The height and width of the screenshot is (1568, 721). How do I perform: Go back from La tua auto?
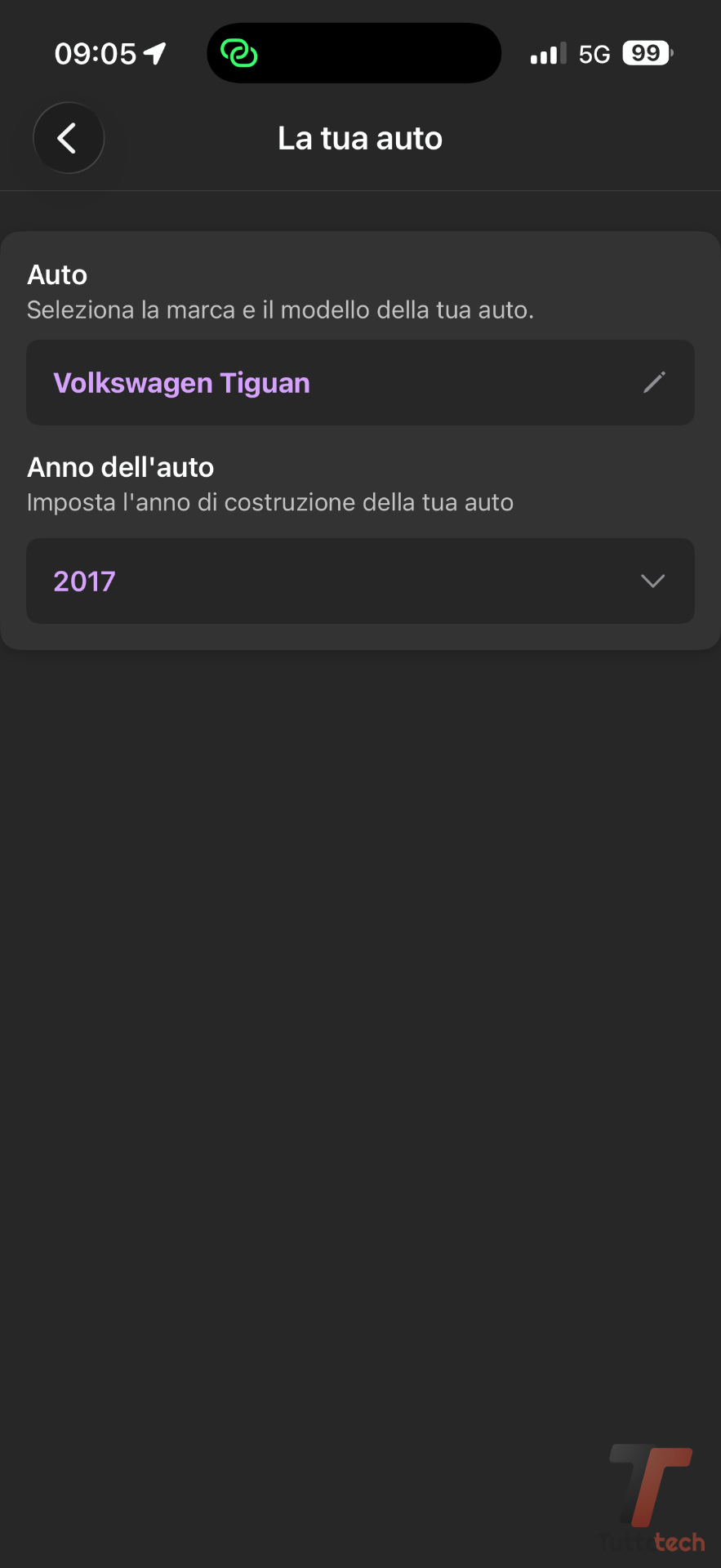click(x=69, y=138)
